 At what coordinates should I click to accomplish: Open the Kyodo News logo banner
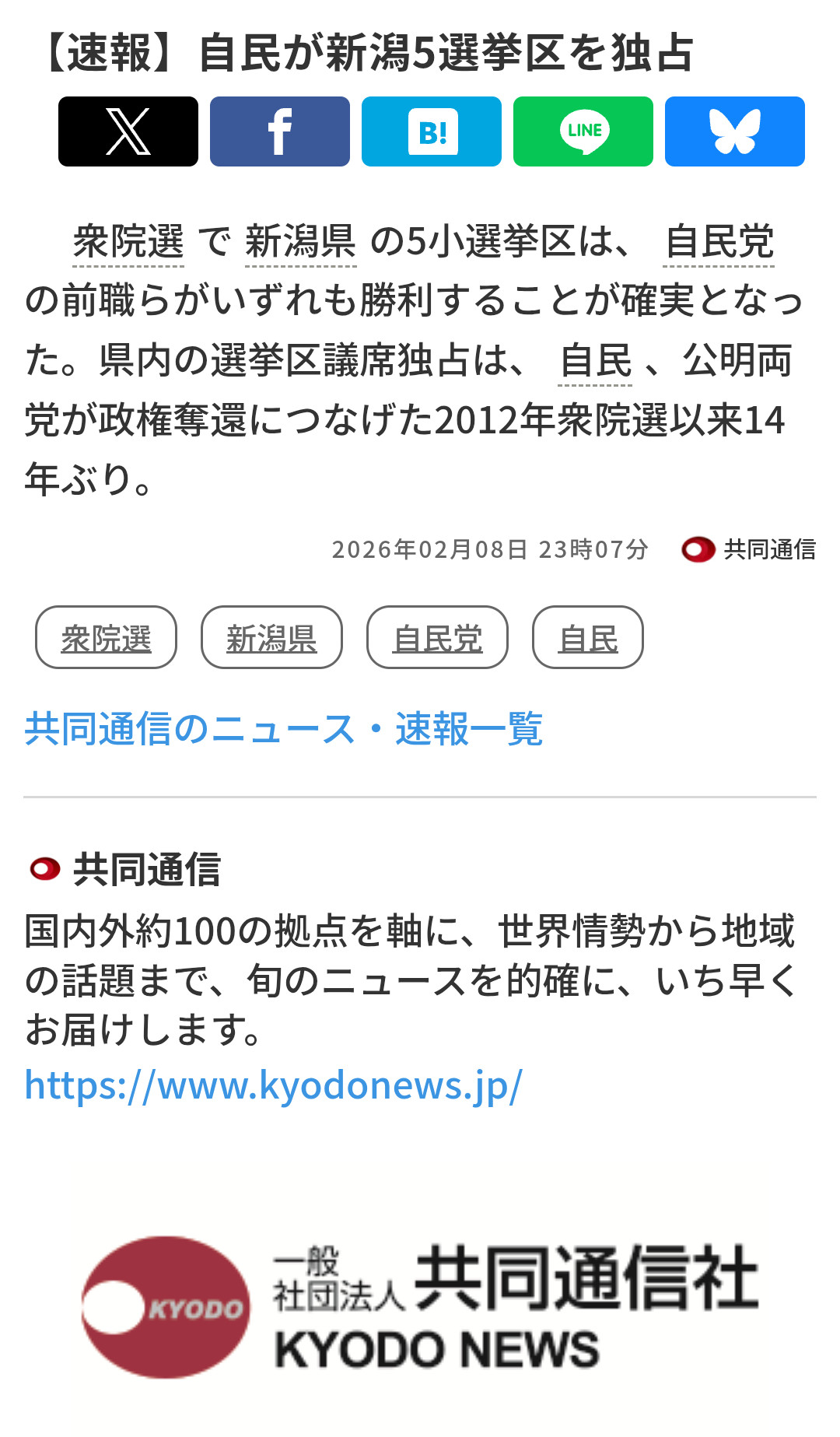420,1307
